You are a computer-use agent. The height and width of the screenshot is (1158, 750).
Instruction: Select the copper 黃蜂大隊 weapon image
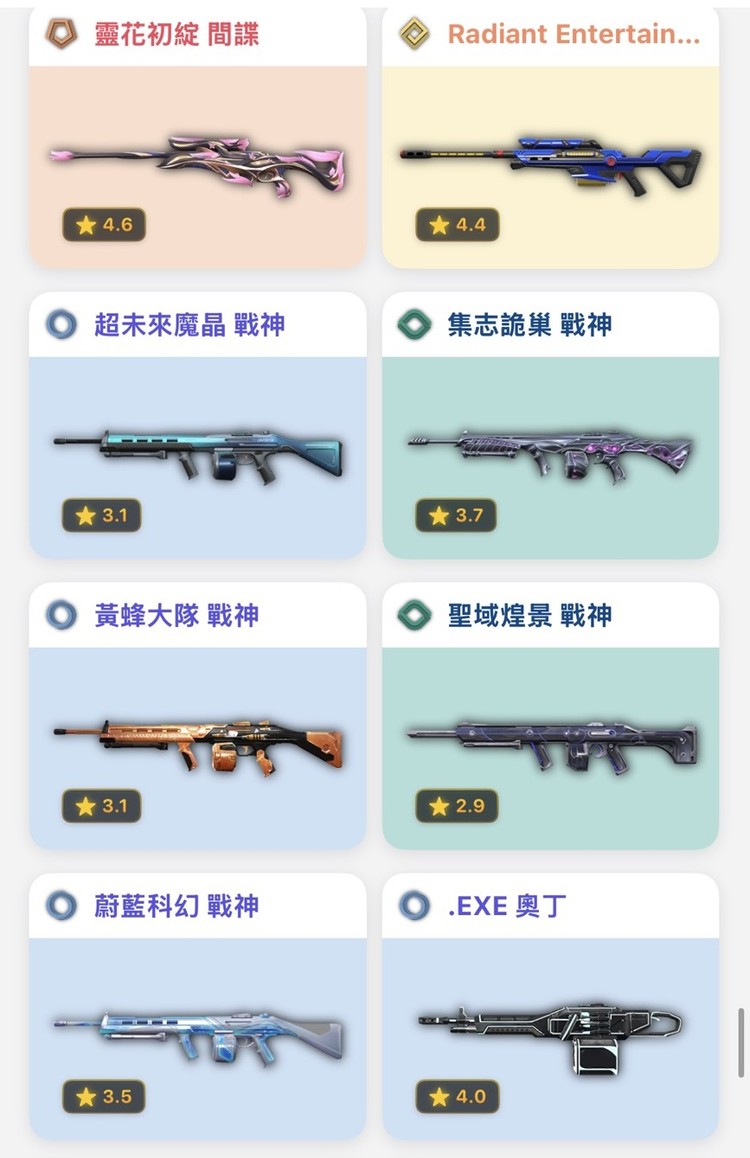[x=196, y=742]
